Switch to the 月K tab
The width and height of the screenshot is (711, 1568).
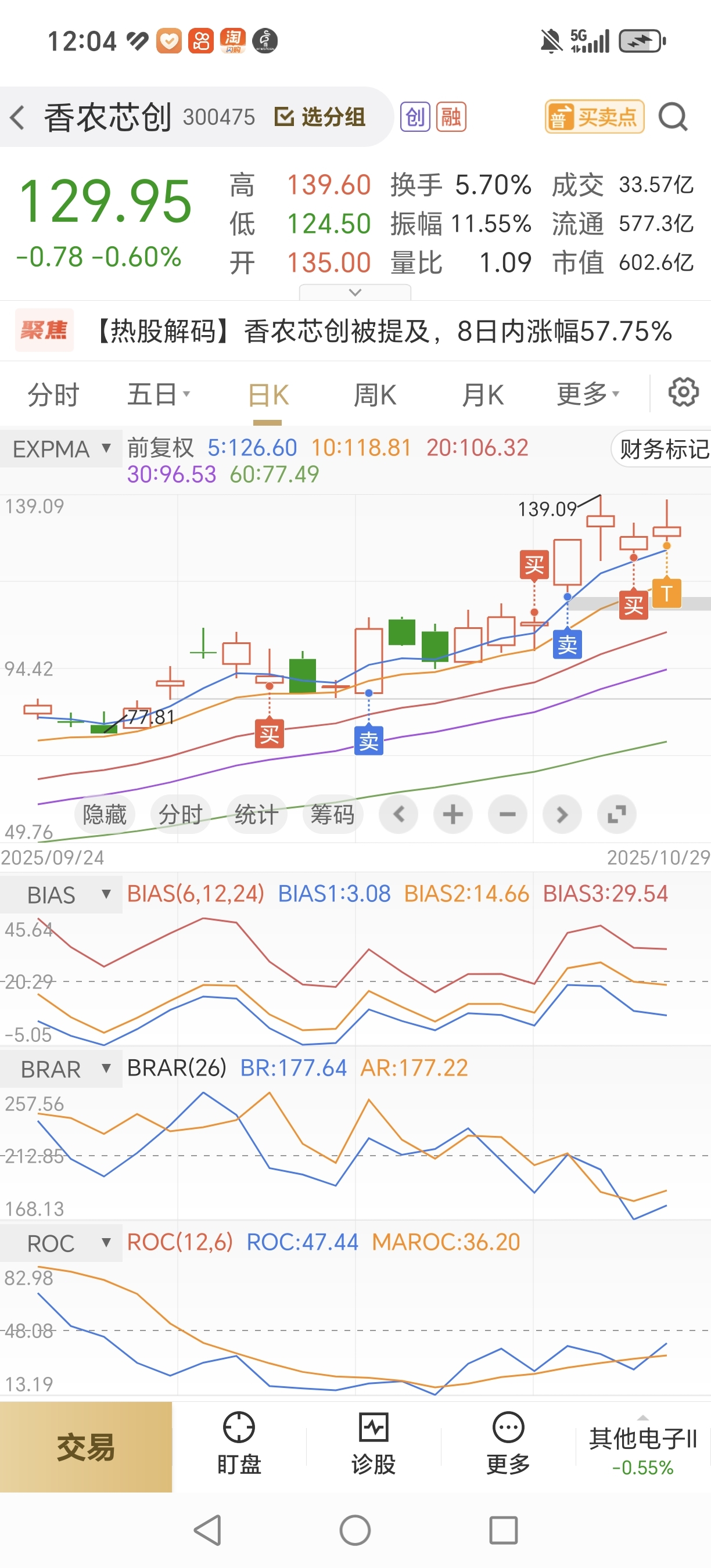pos(483,395)
